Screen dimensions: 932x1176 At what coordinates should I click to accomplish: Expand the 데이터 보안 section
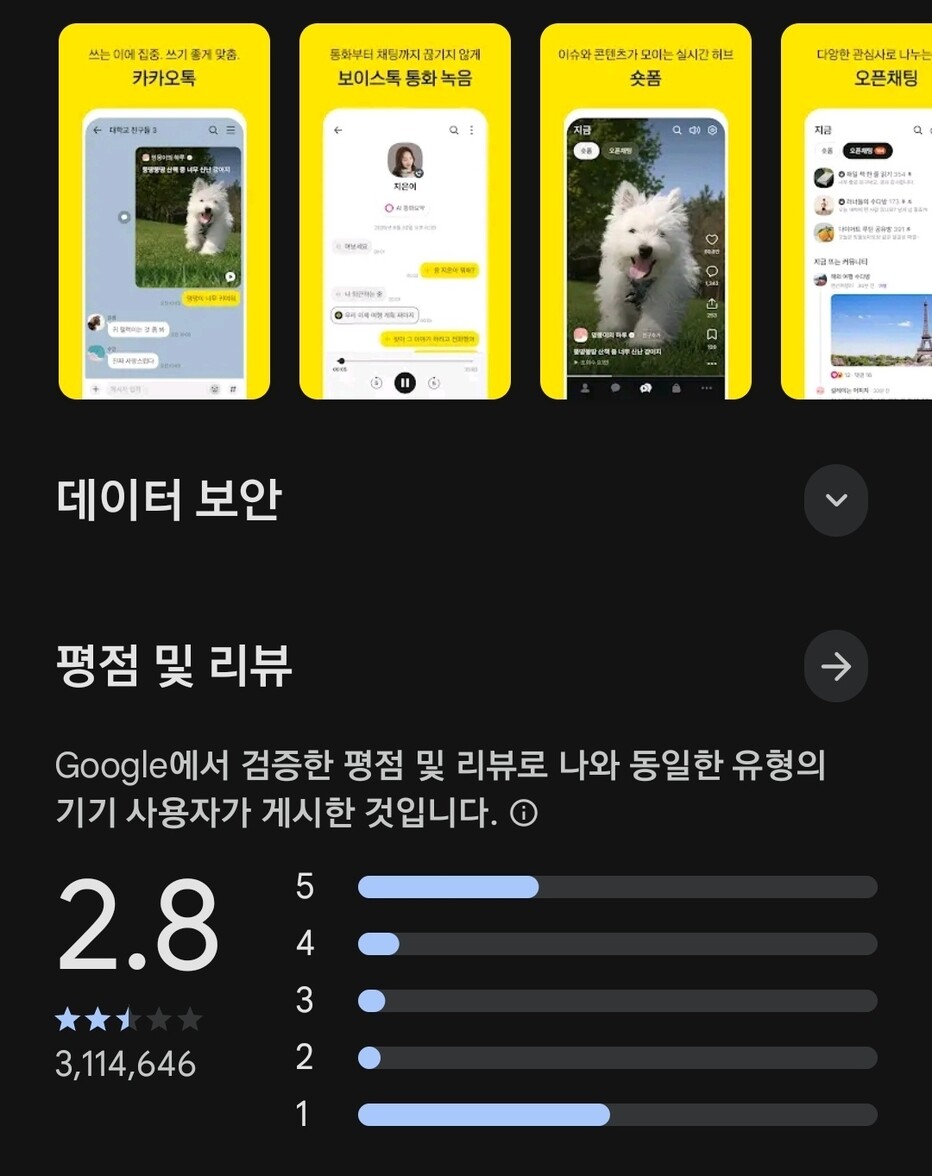[x=835, y=500]
